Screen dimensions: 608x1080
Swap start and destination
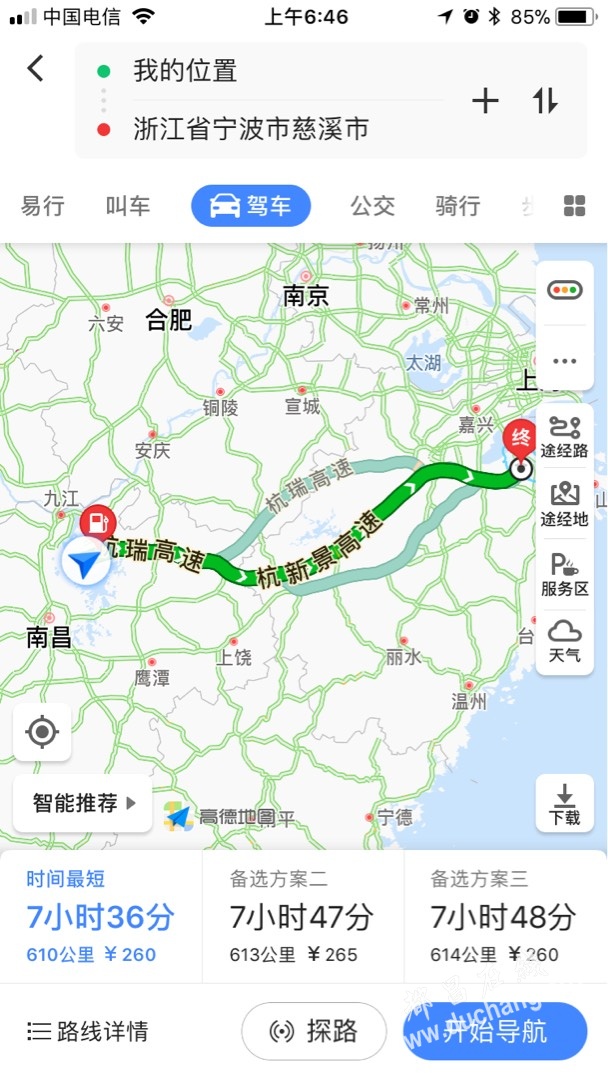click(x=545, y=100)
